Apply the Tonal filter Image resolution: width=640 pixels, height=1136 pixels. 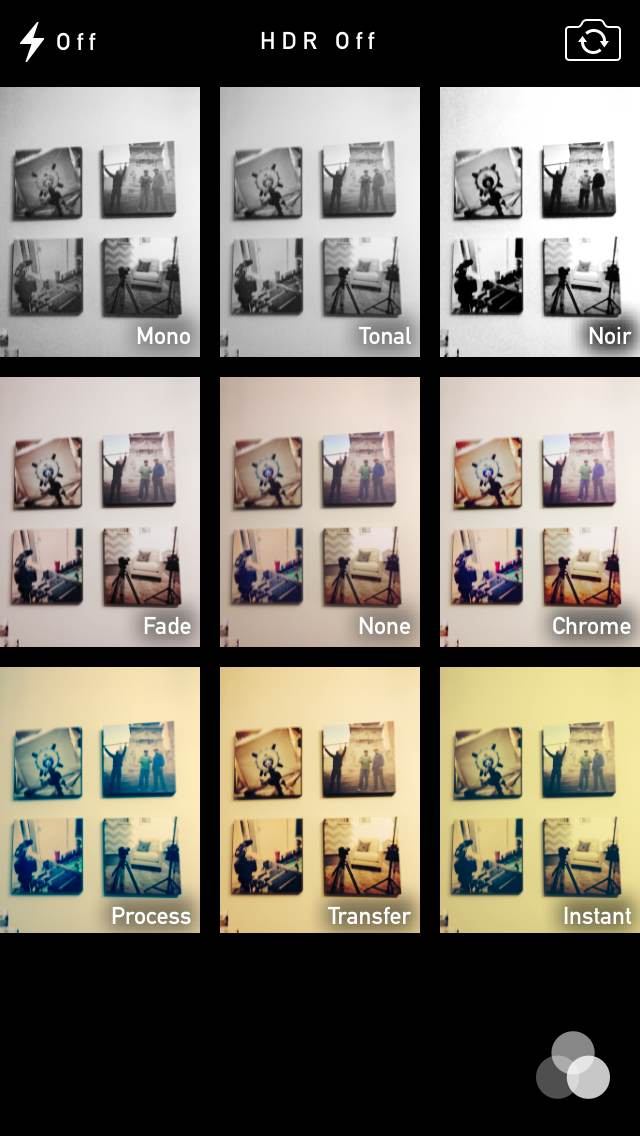tap(320, 222)
